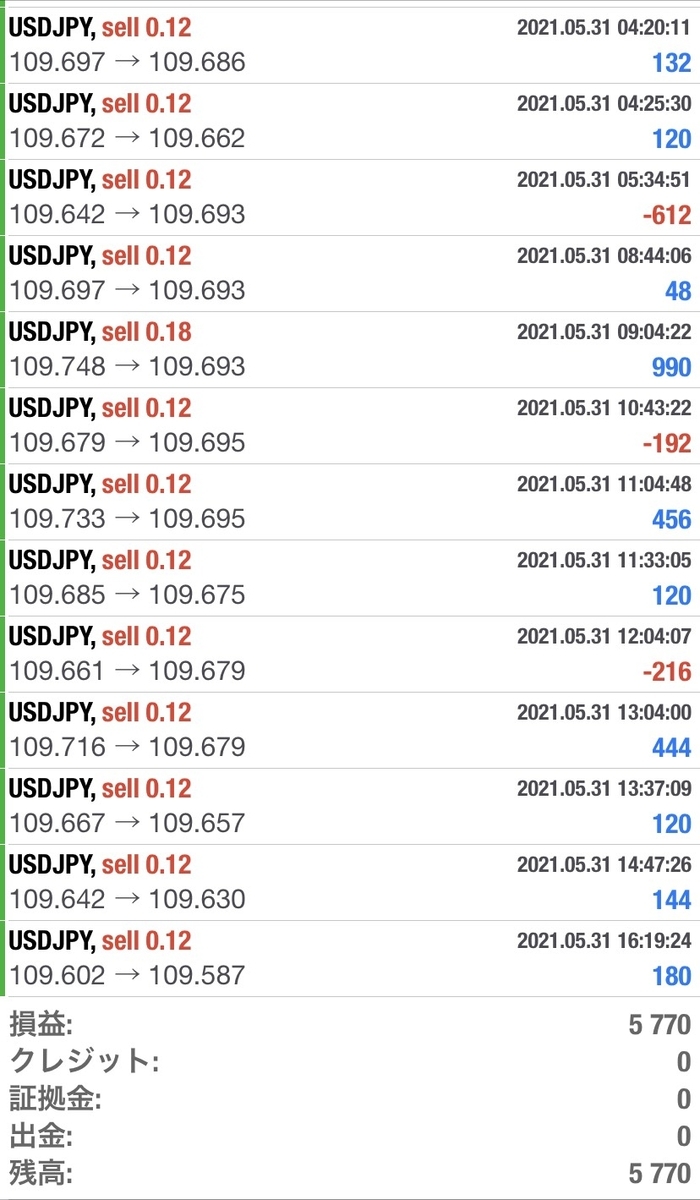The width and height of the screenshot is (700, 1200).
Task: Show details of the 11:33:05 trade
Action: [x=350, y=578]
